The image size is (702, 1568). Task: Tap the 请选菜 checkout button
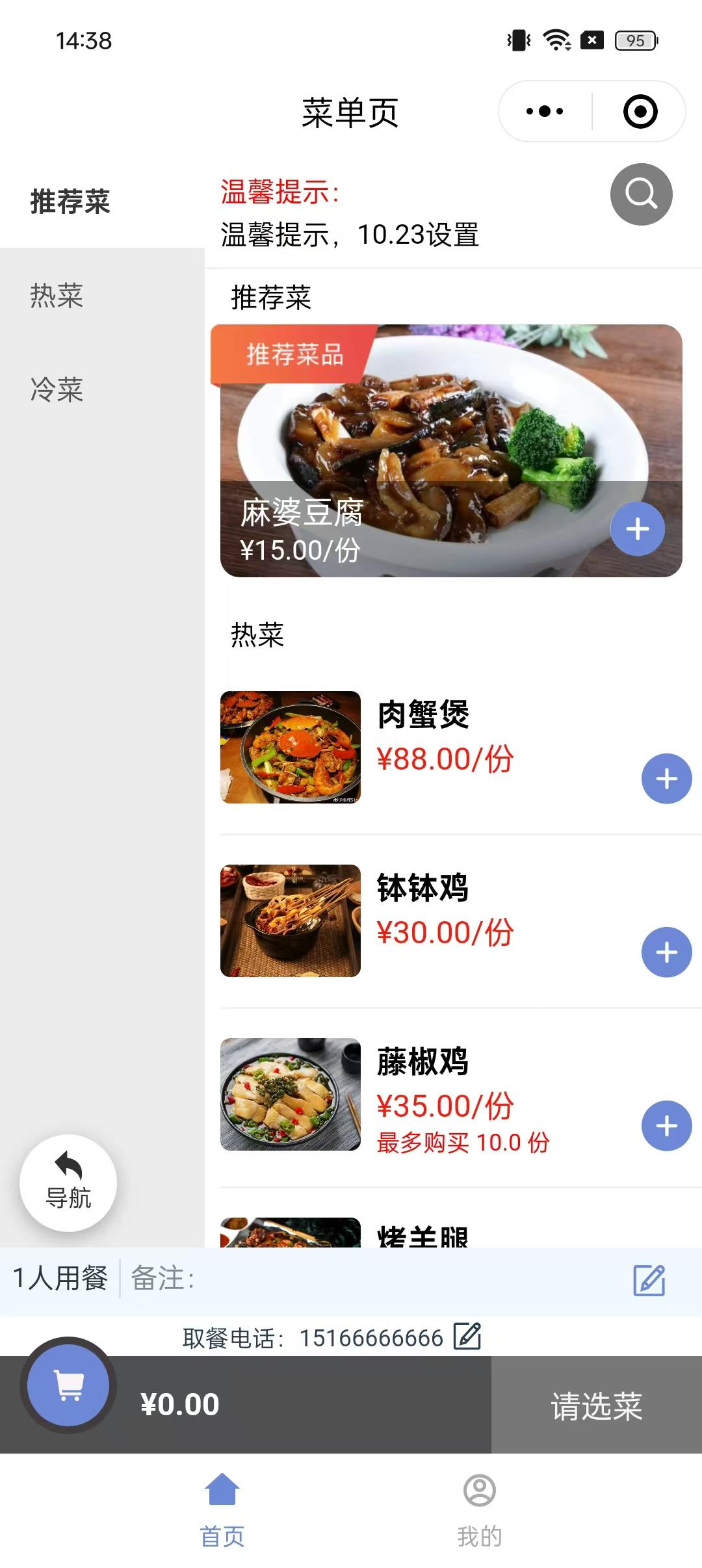(596, 1405)
